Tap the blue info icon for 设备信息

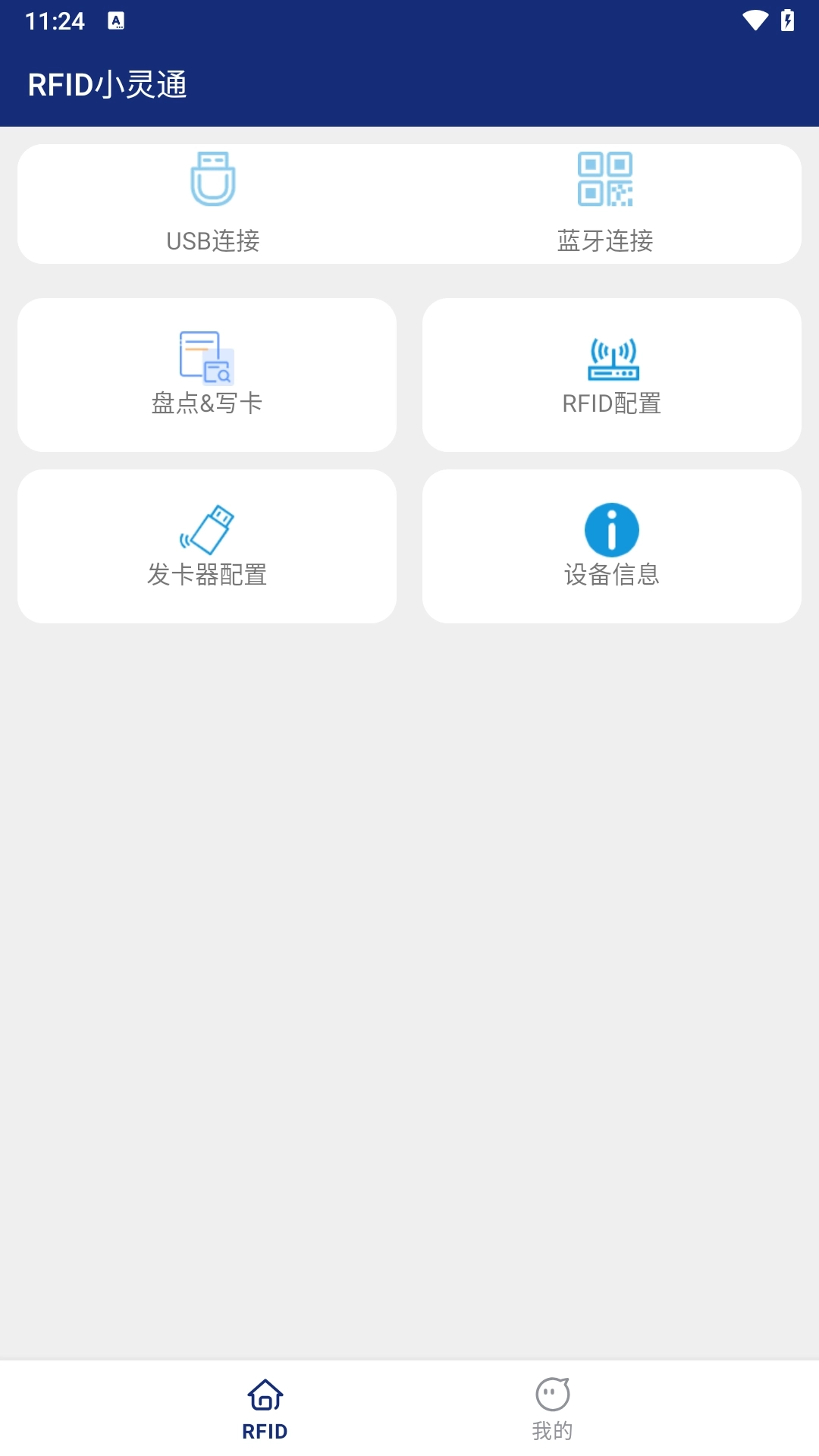point(612,529)
